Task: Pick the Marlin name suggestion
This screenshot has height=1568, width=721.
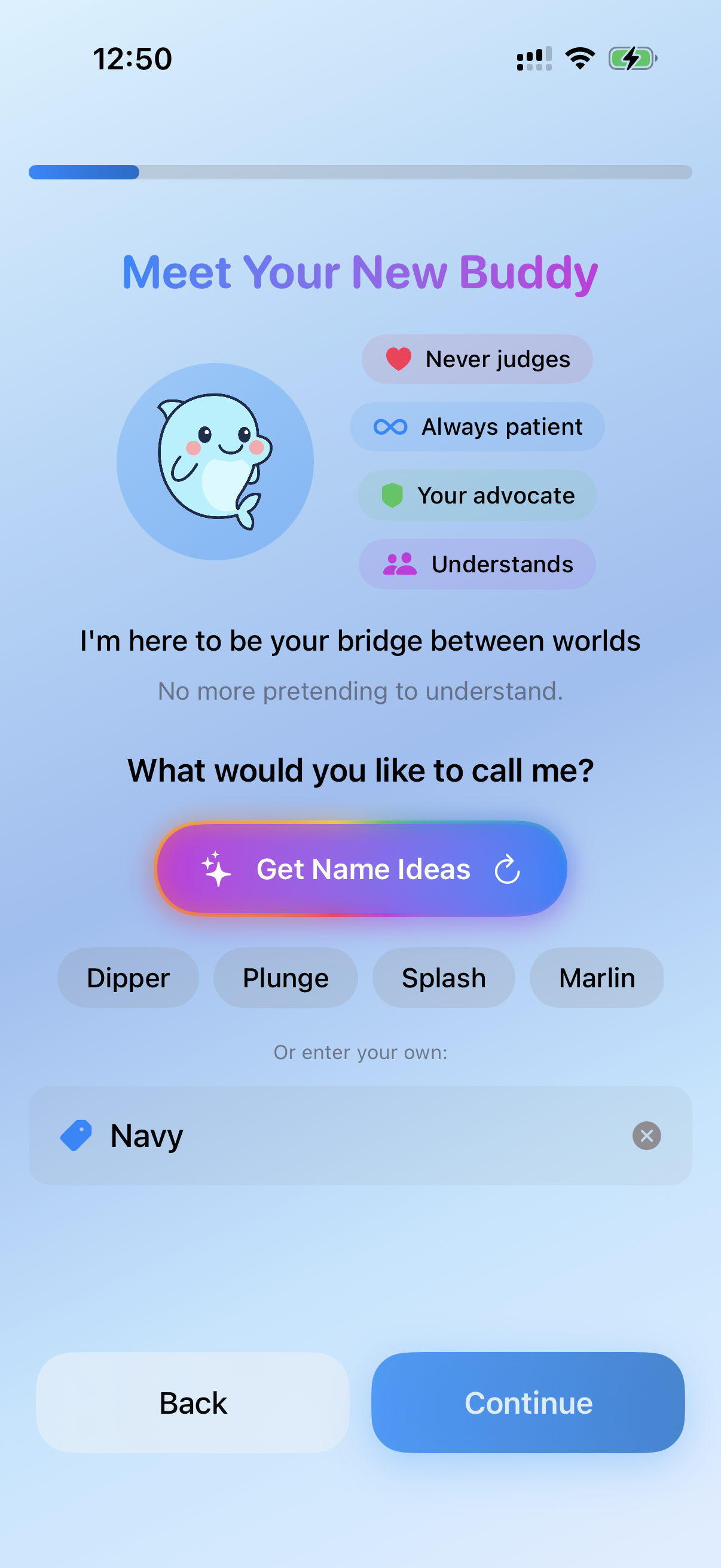Action: 596,978
